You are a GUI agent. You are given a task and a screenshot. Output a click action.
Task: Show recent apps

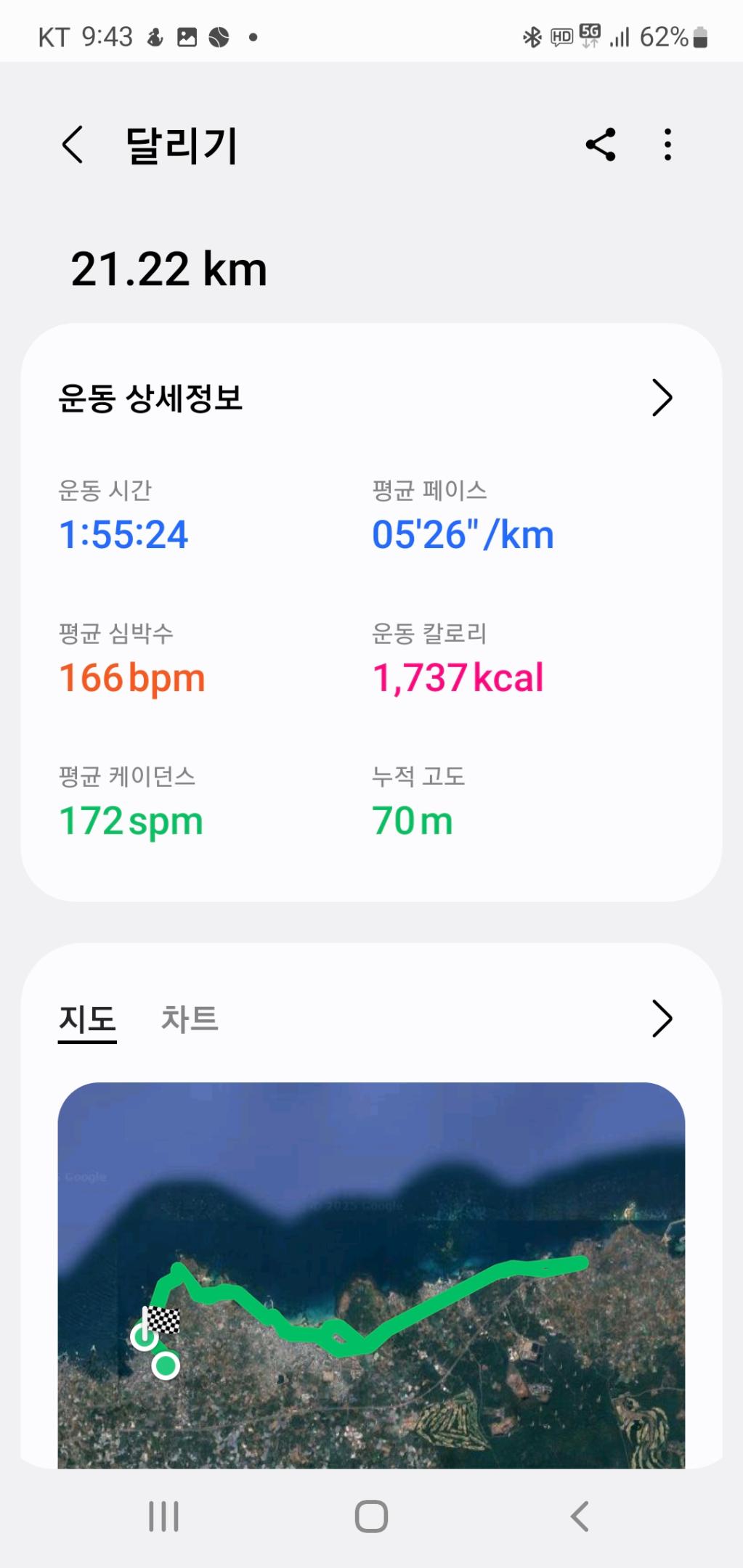[163, 1516]
